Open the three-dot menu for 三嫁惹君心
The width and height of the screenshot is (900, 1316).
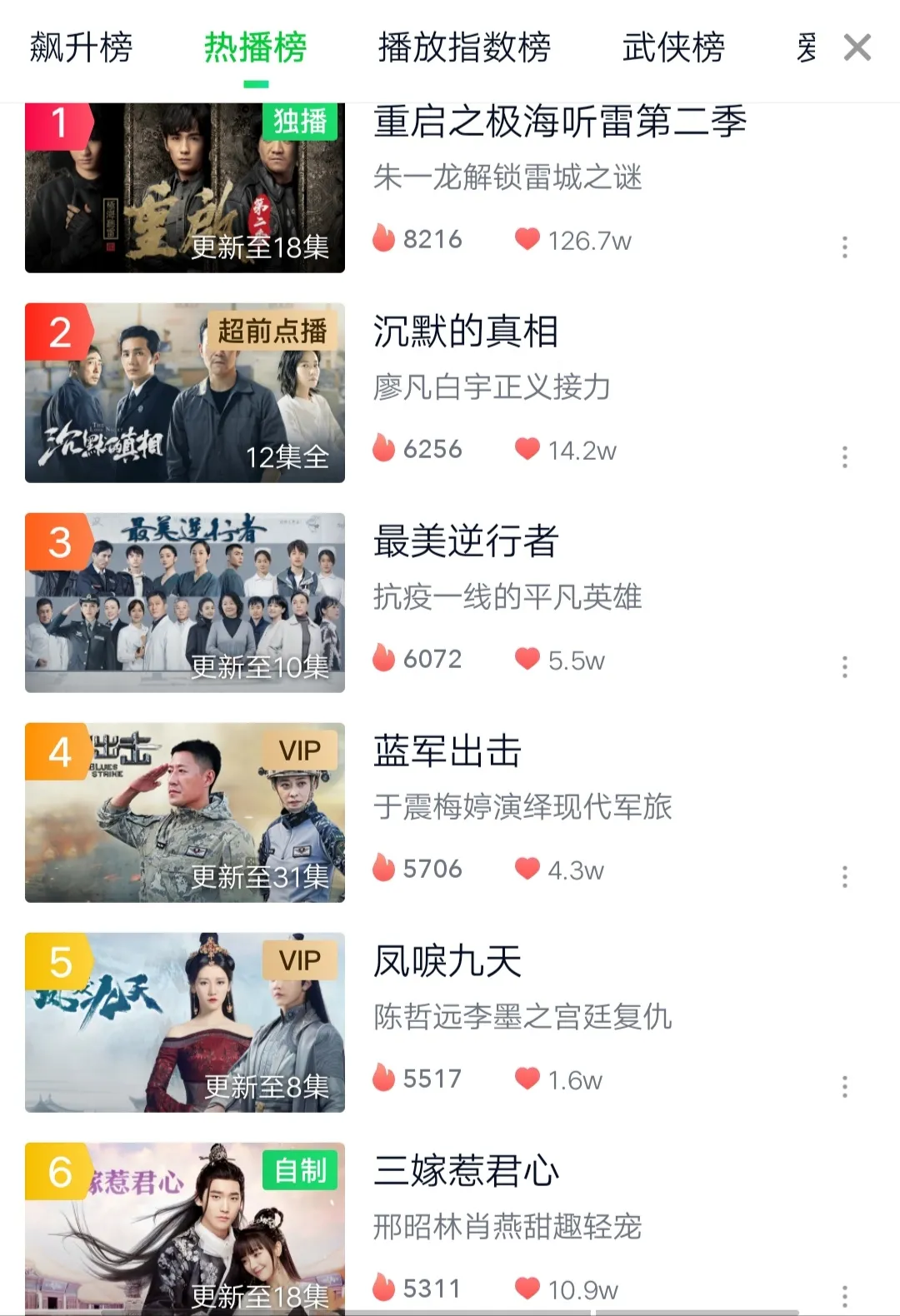coord(844,1295)
